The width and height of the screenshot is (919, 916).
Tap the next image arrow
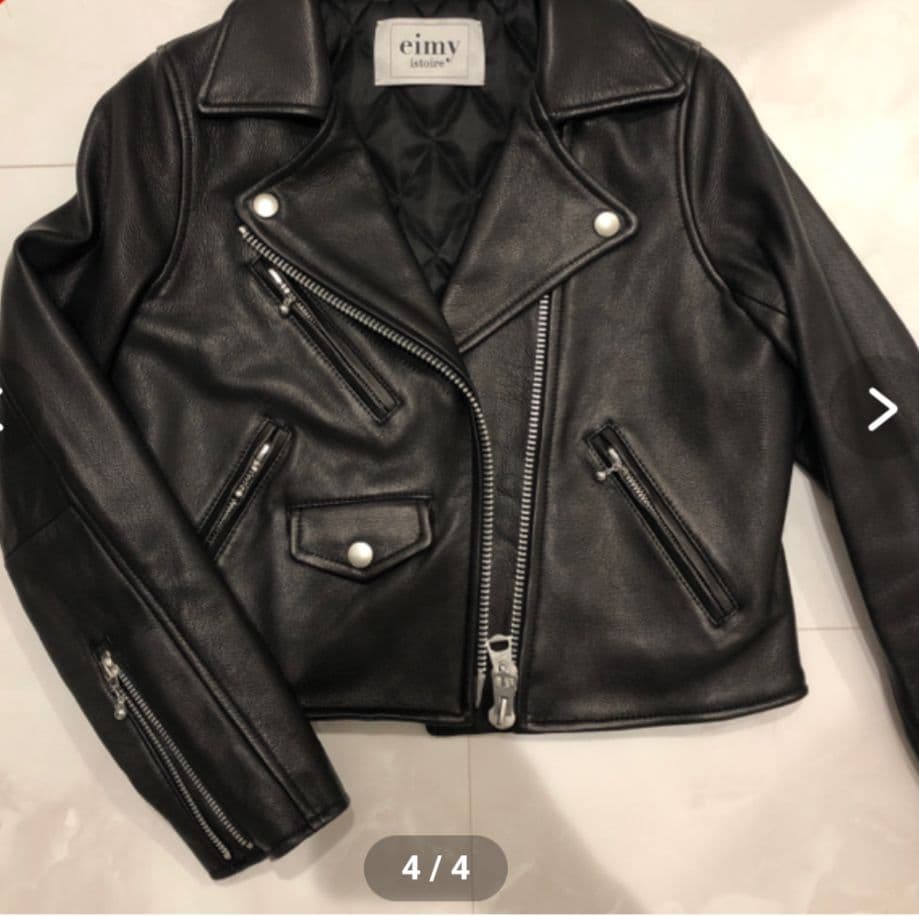pos(881,410)
